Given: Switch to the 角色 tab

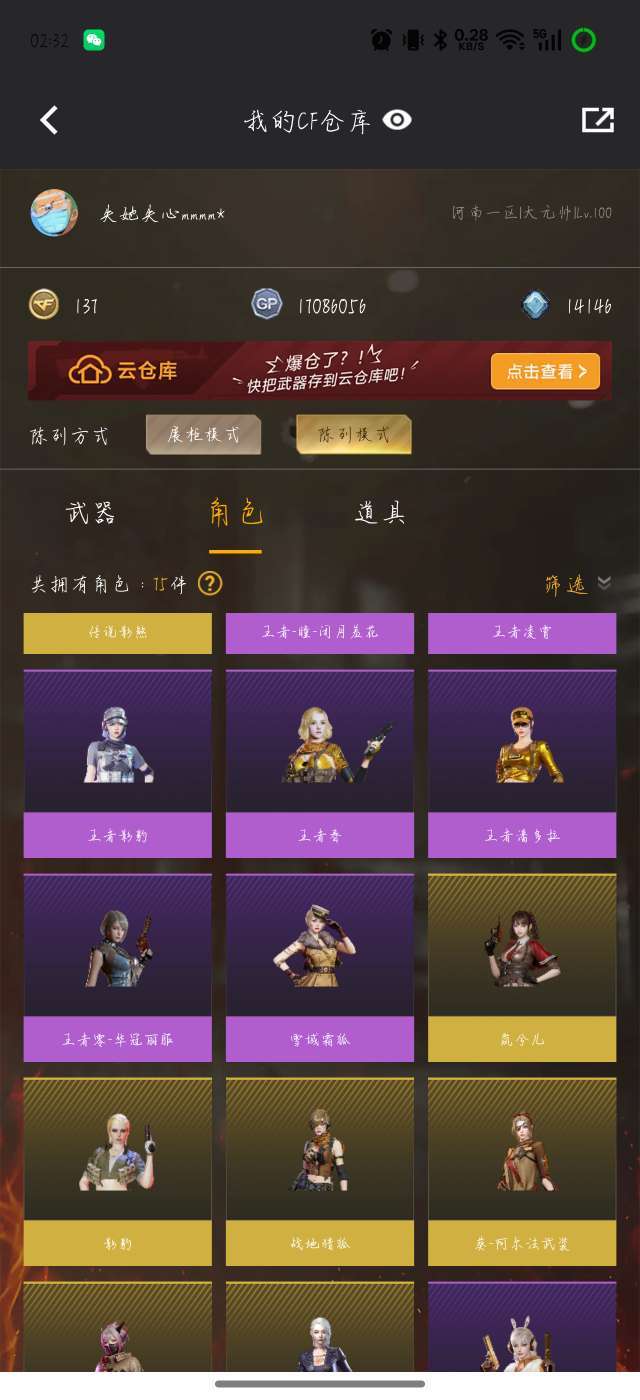Looking at the screenshot, I should point(235,513).
